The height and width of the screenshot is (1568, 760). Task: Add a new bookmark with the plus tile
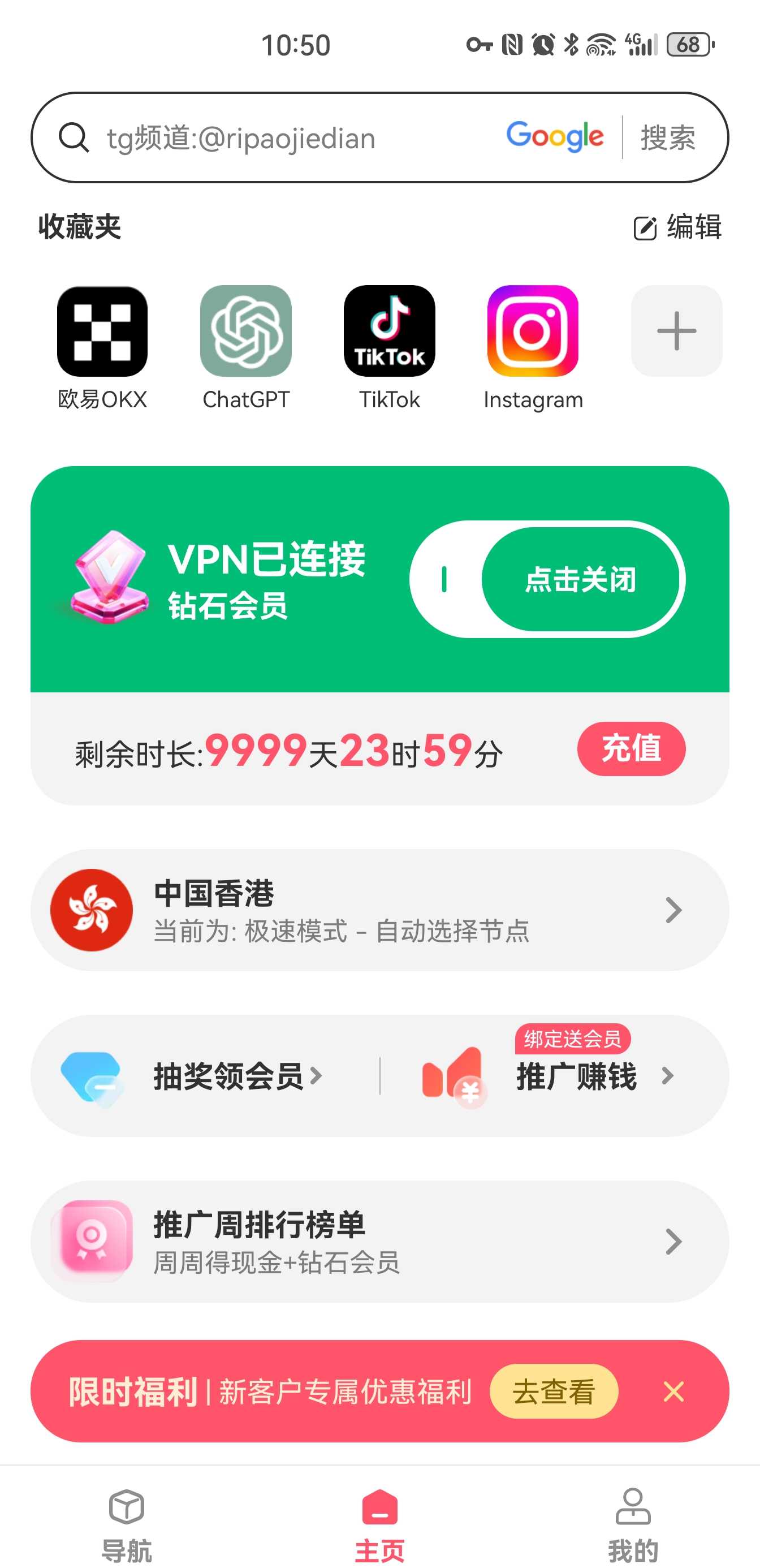coord(676,331)
